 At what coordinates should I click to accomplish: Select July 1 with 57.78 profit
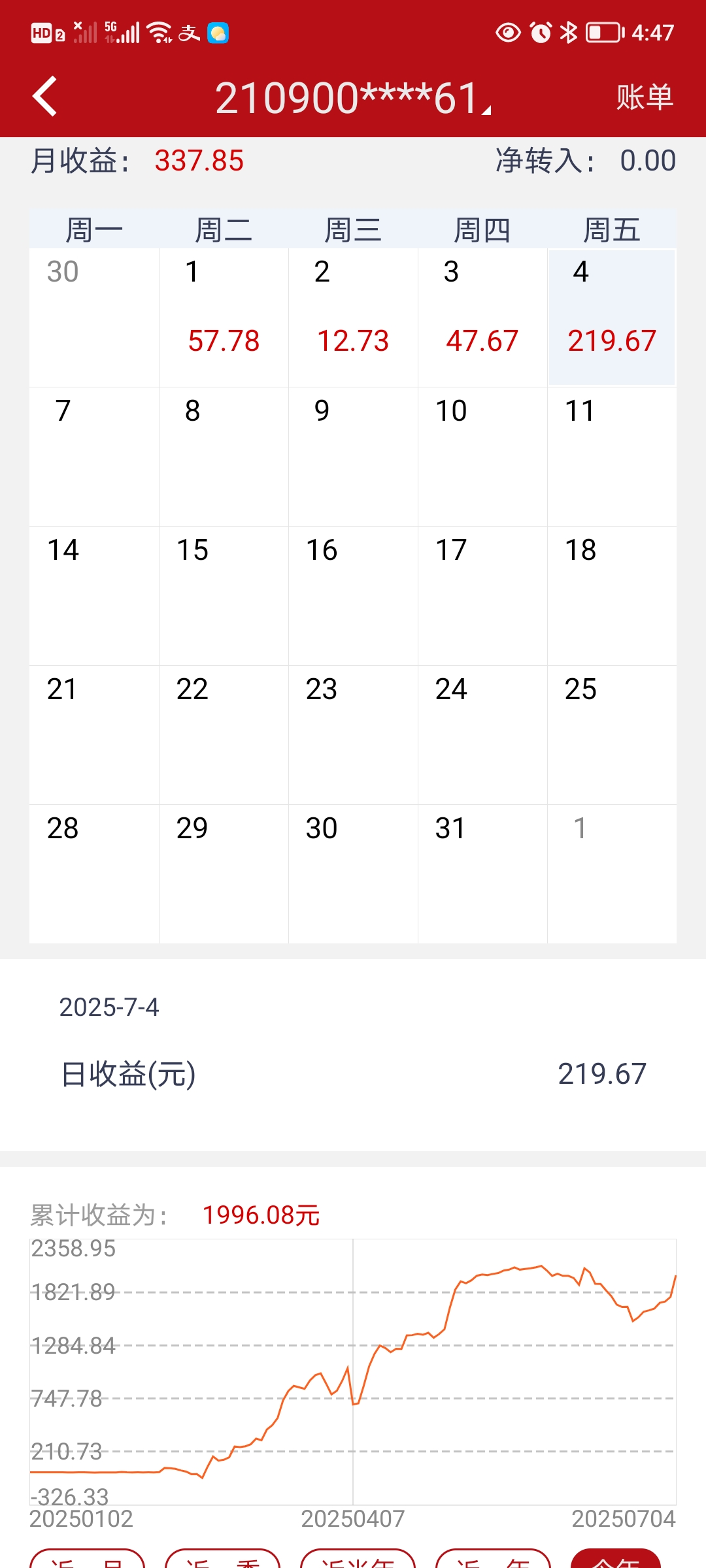224,318
